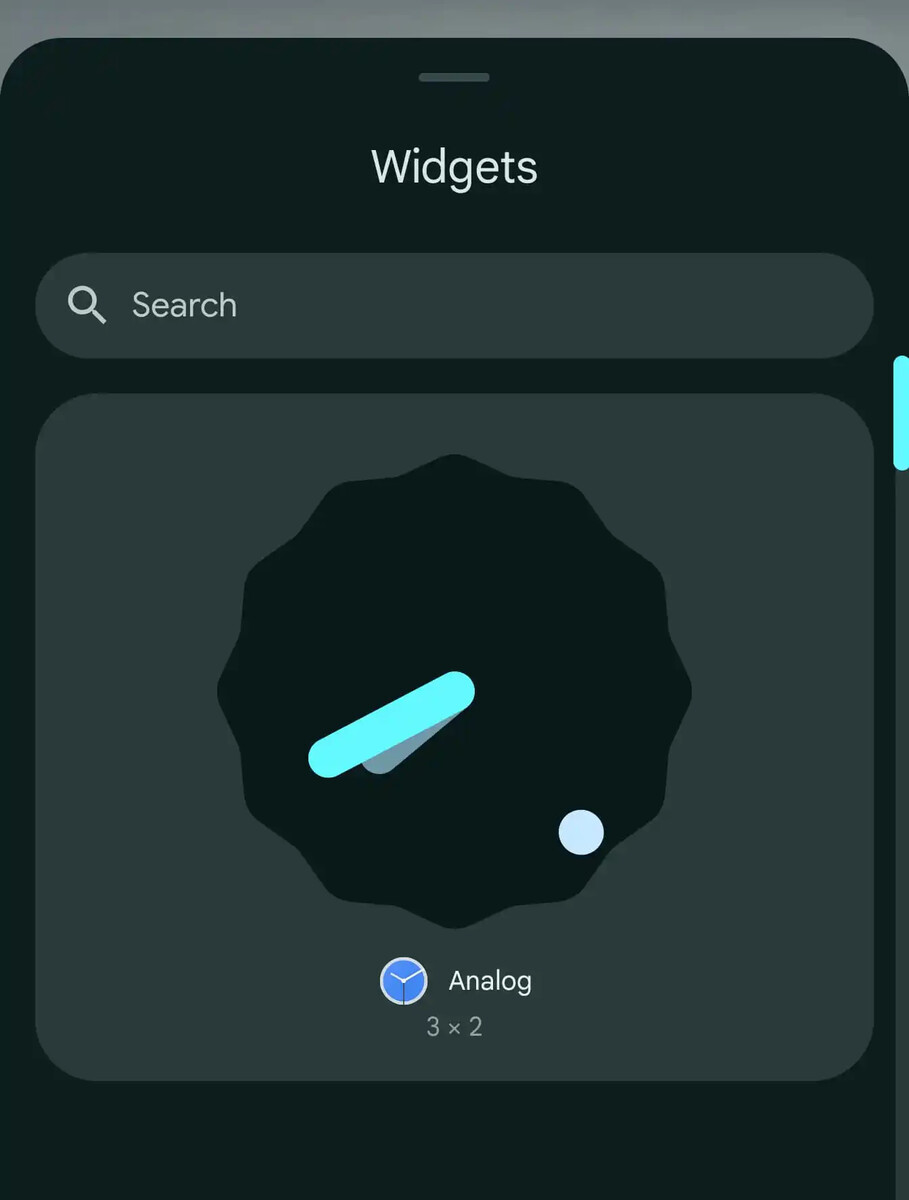Image resolution: width=909 pixels, height=1200 pixels.
Task: Tap the Search field for widgets
Action: [x=453, y=305]
